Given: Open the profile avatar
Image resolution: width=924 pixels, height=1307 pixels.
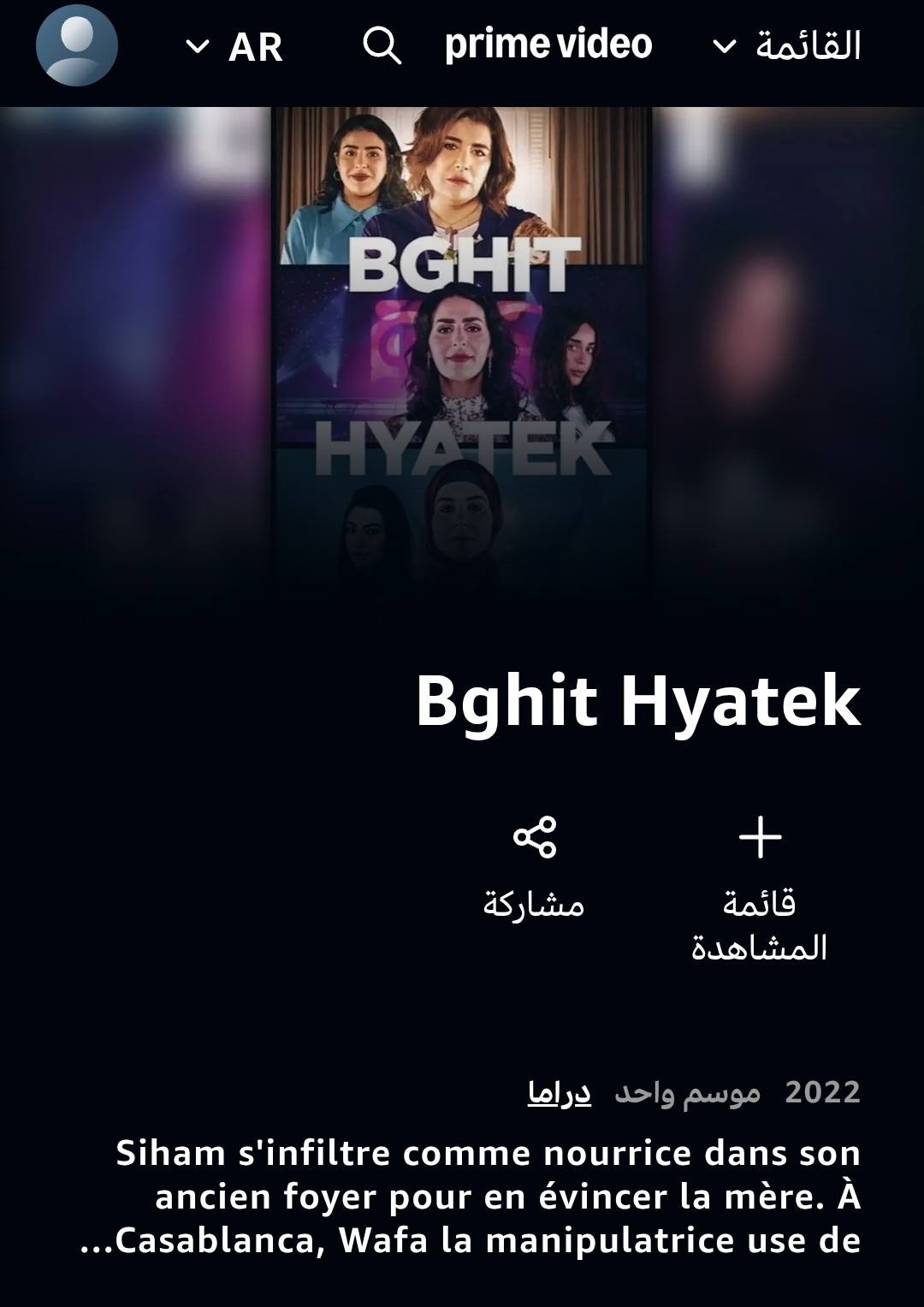Looking at the screenshot, I should tap(76, 45).
